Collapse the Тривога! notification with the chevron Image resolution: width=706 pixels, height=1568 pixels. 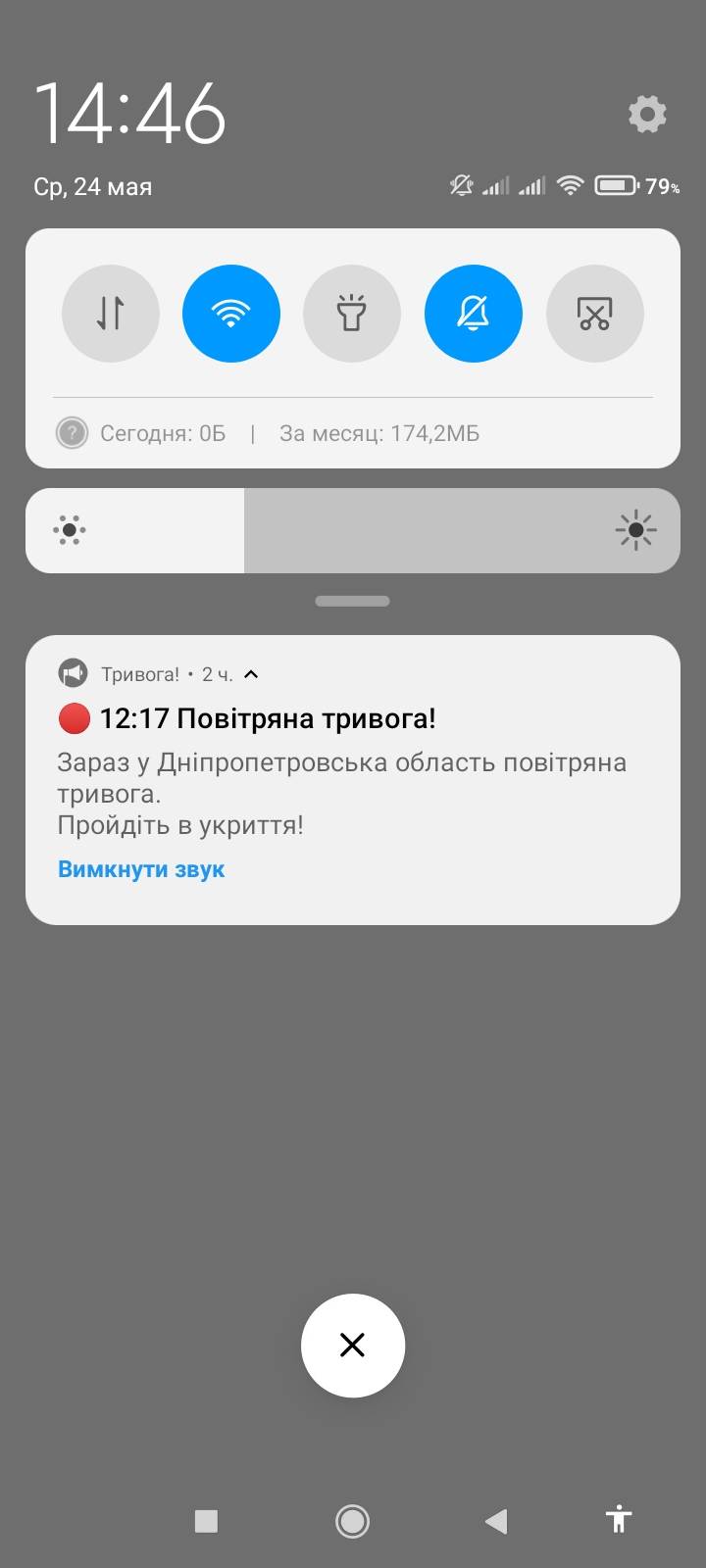click(x=251, y=674)
